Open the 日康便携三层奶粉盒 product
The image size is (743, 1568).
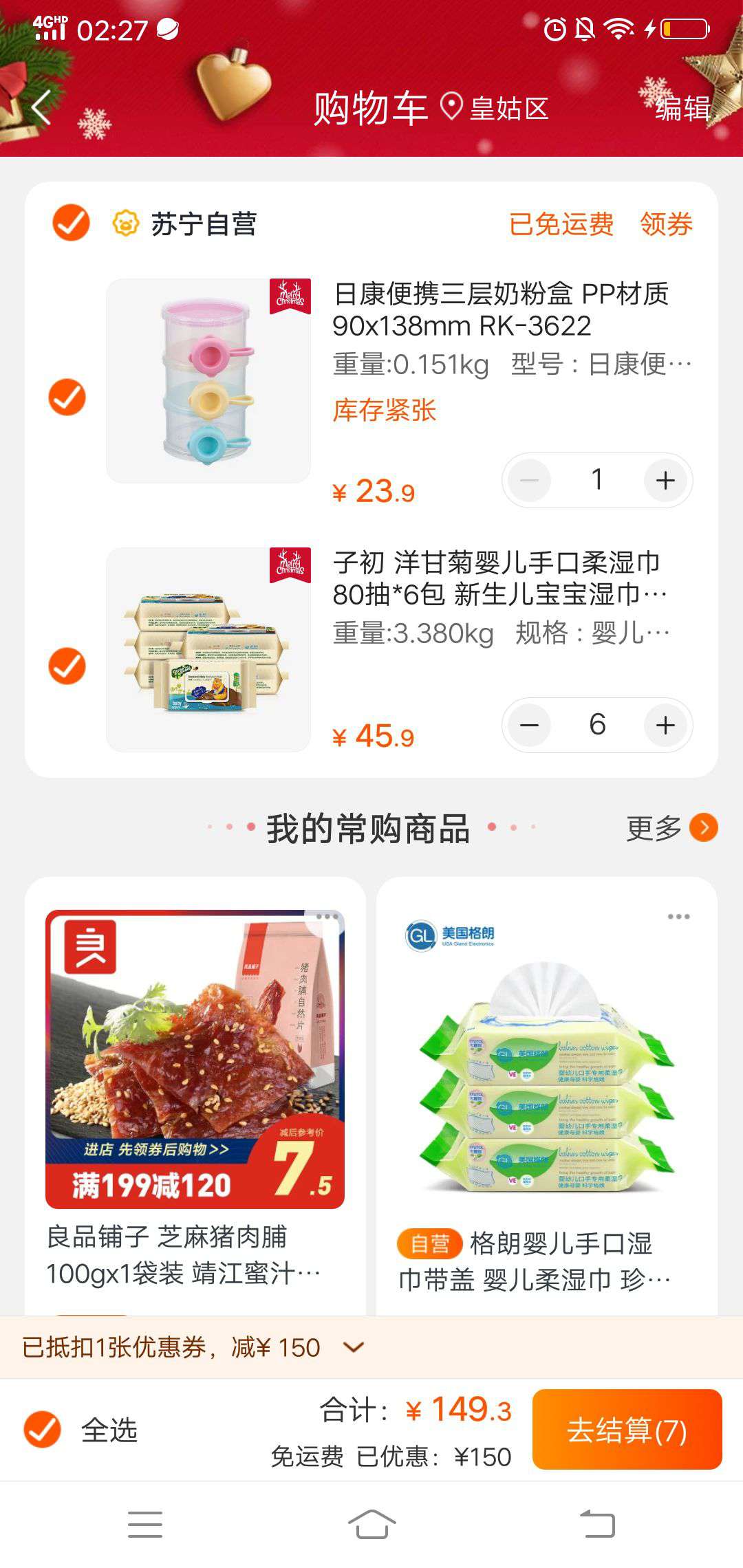499,309
